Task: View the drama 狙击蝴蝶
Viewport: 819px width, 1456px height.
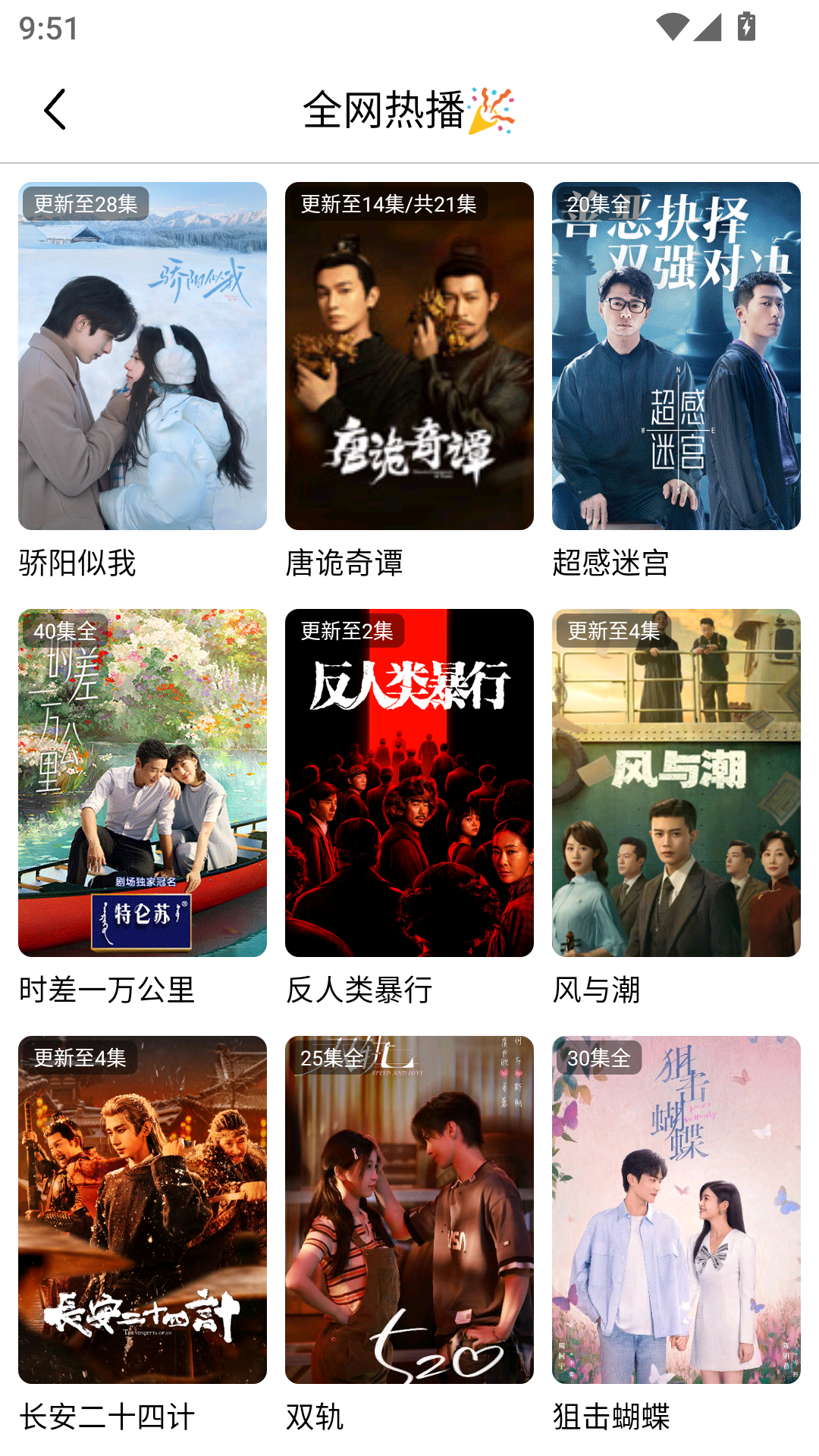Action: pyautogui.click(x=676, y=1210)
